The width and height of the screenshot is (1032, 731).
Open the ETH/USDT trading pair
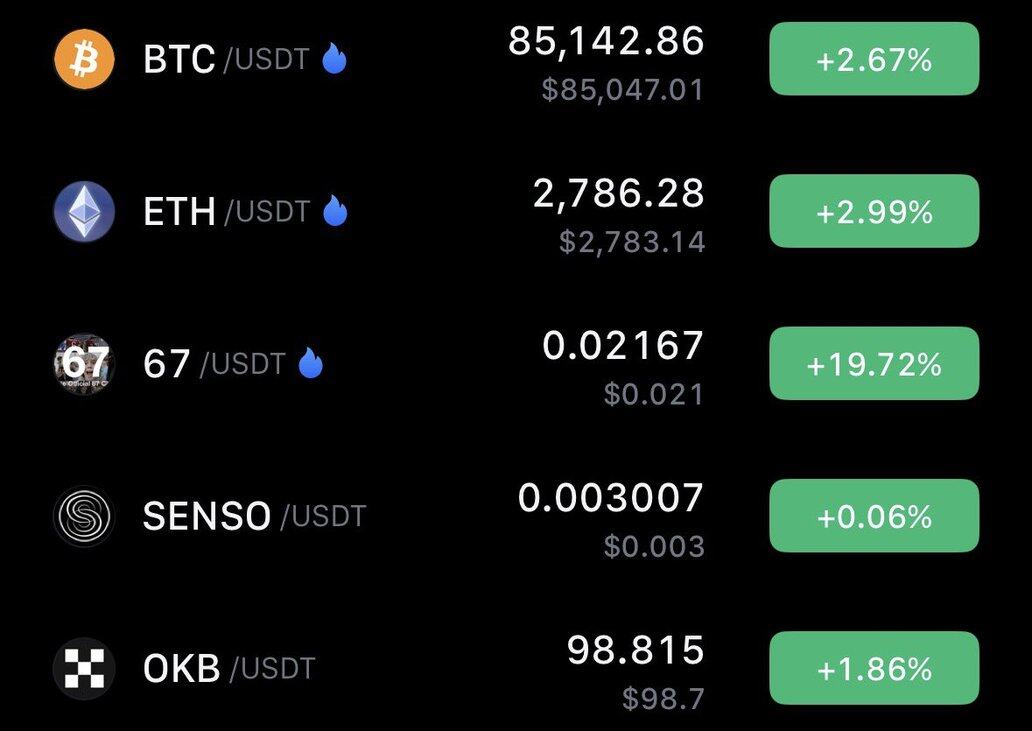click(180, 212)
